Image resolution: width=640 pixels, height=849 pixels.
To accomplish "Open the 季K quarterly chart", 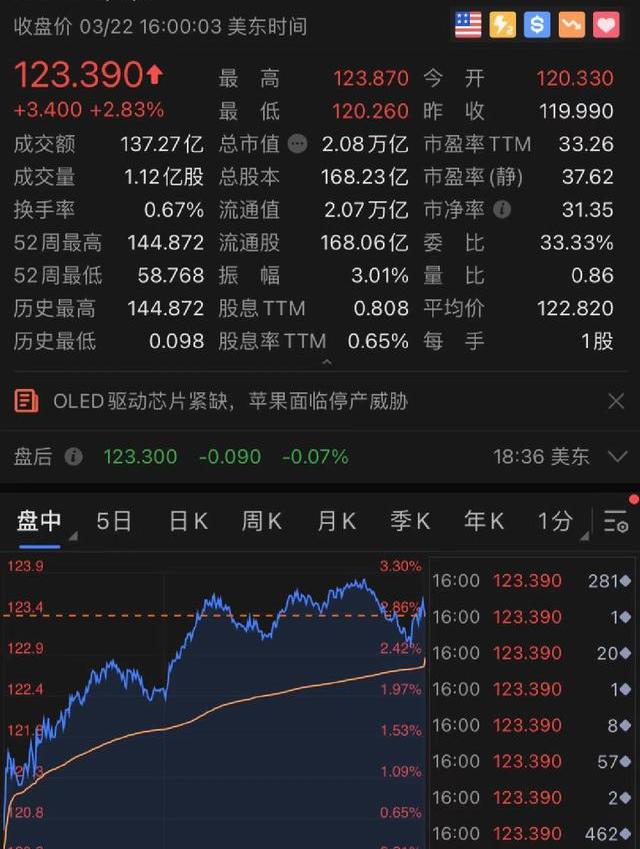I will point(410,521).
